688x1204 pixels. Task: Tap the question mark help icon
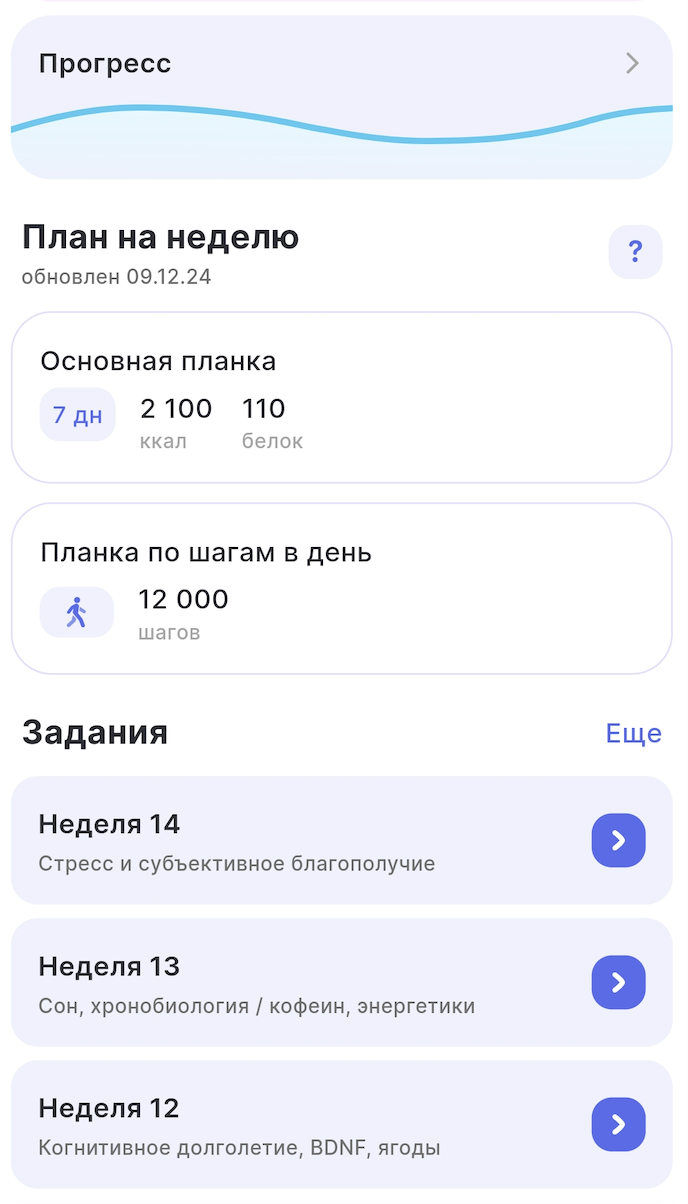click(635, 252)
